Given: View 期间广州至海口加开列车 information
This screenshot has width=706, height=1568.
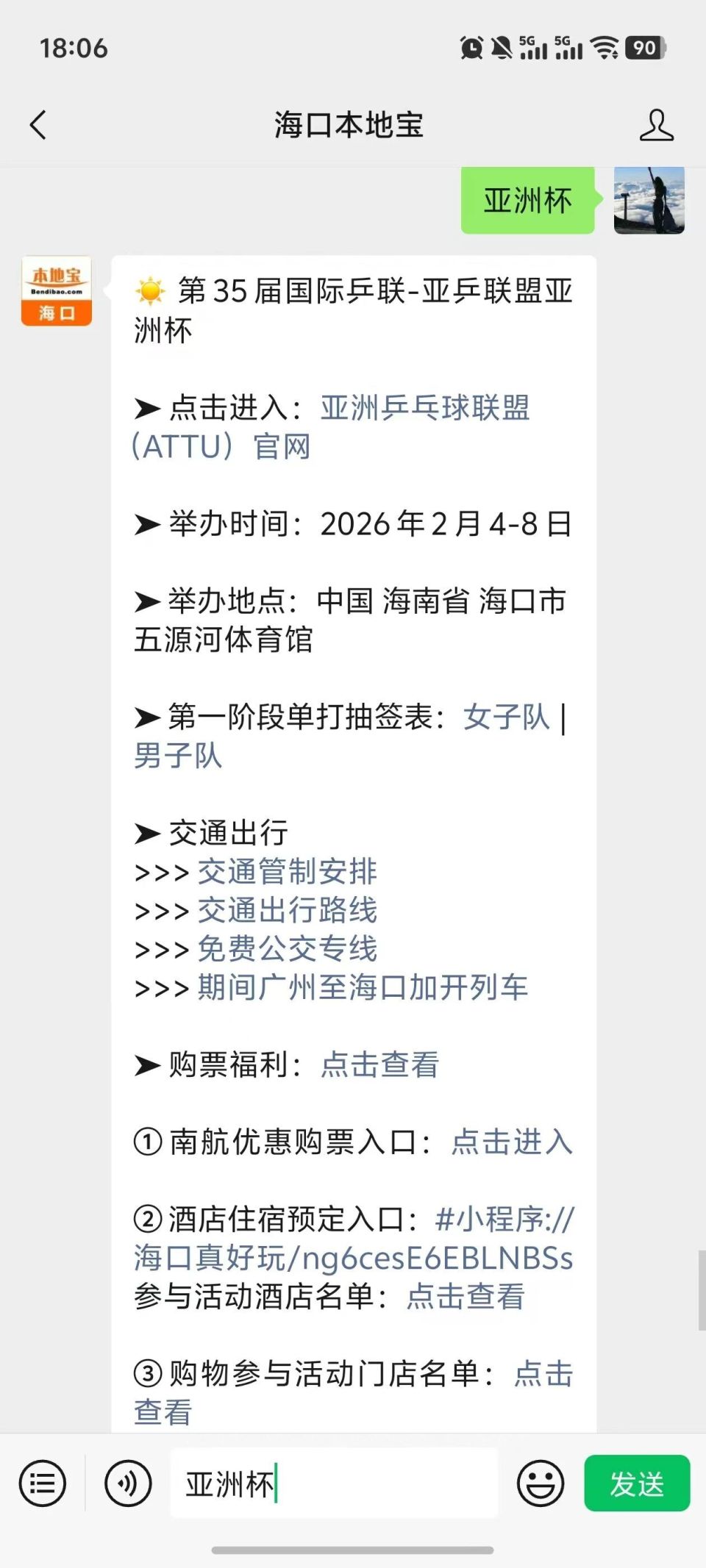Looking at the screenshot, I should click(x=363, y=989).
